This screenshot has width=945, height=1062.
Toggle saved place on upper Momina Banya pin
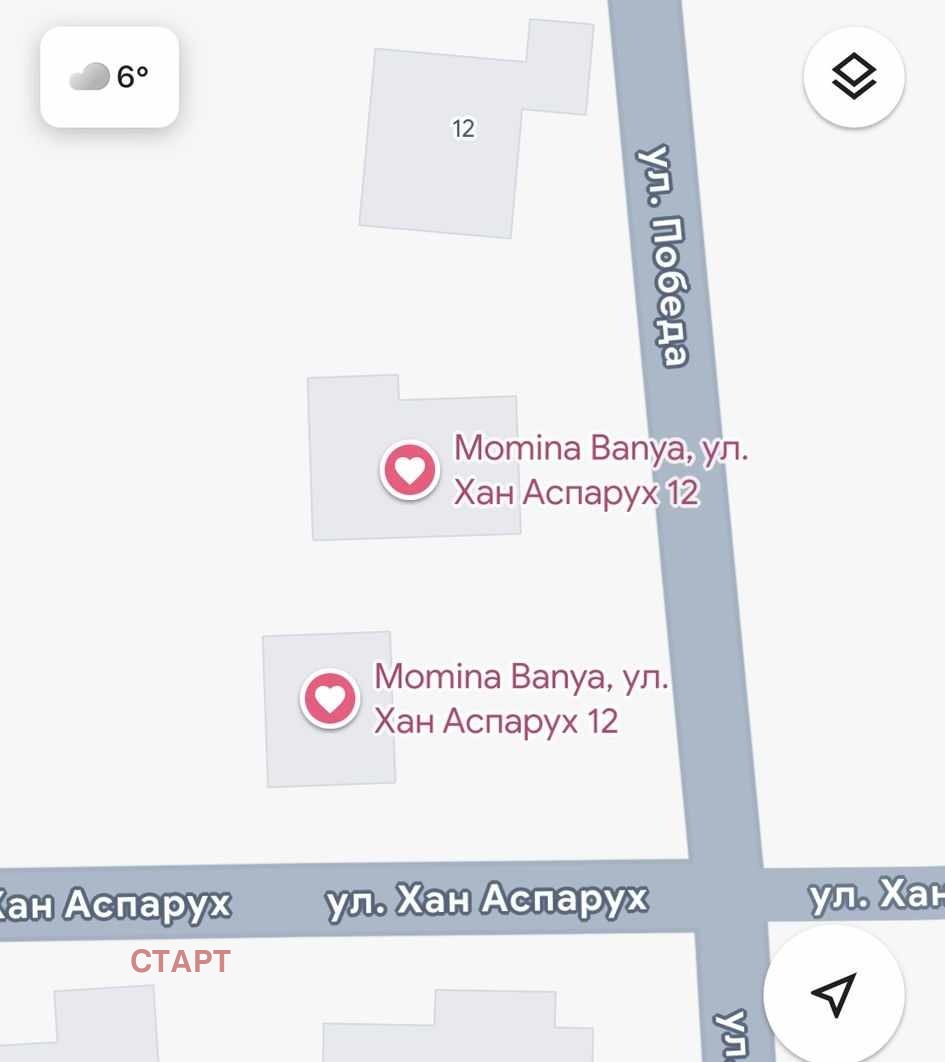(410, 469)
